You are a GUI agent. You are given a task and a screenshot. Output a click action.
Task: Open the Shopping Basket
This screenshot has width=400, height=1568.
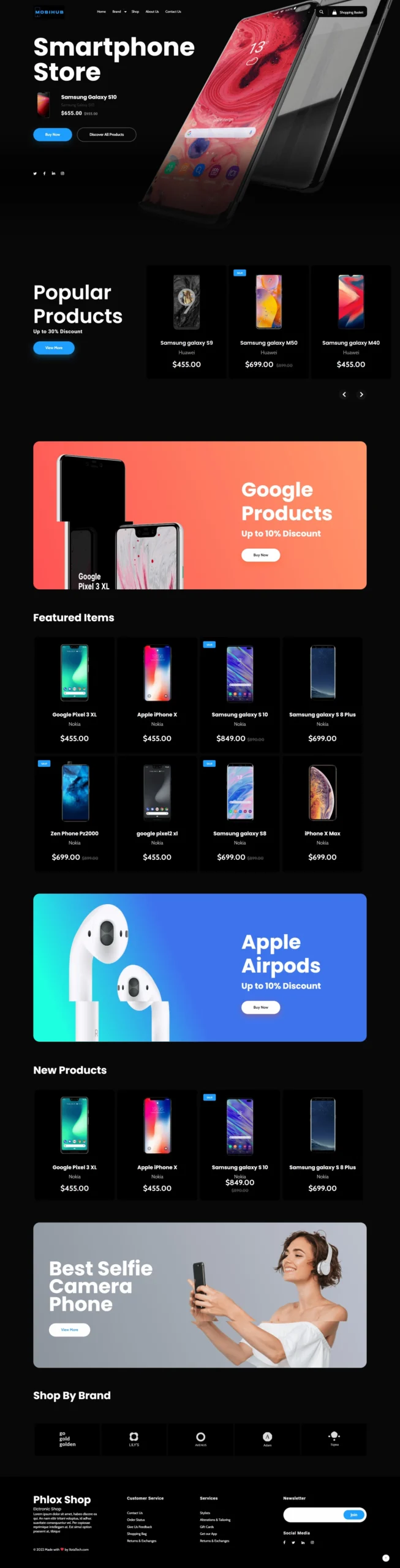click(348, 12)
